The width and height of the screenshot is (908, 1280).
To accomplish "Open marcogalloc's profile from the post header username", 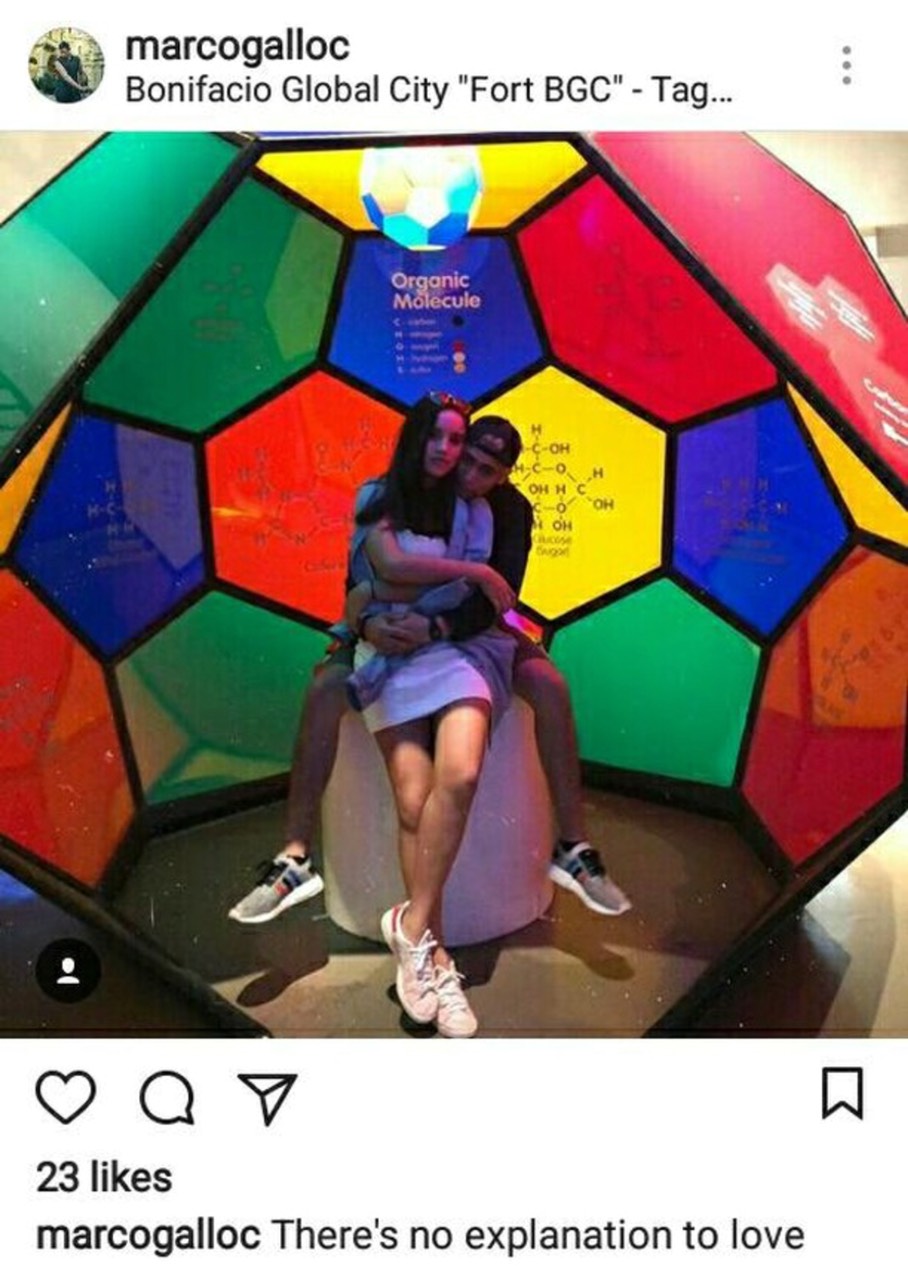I will [237, 47].
